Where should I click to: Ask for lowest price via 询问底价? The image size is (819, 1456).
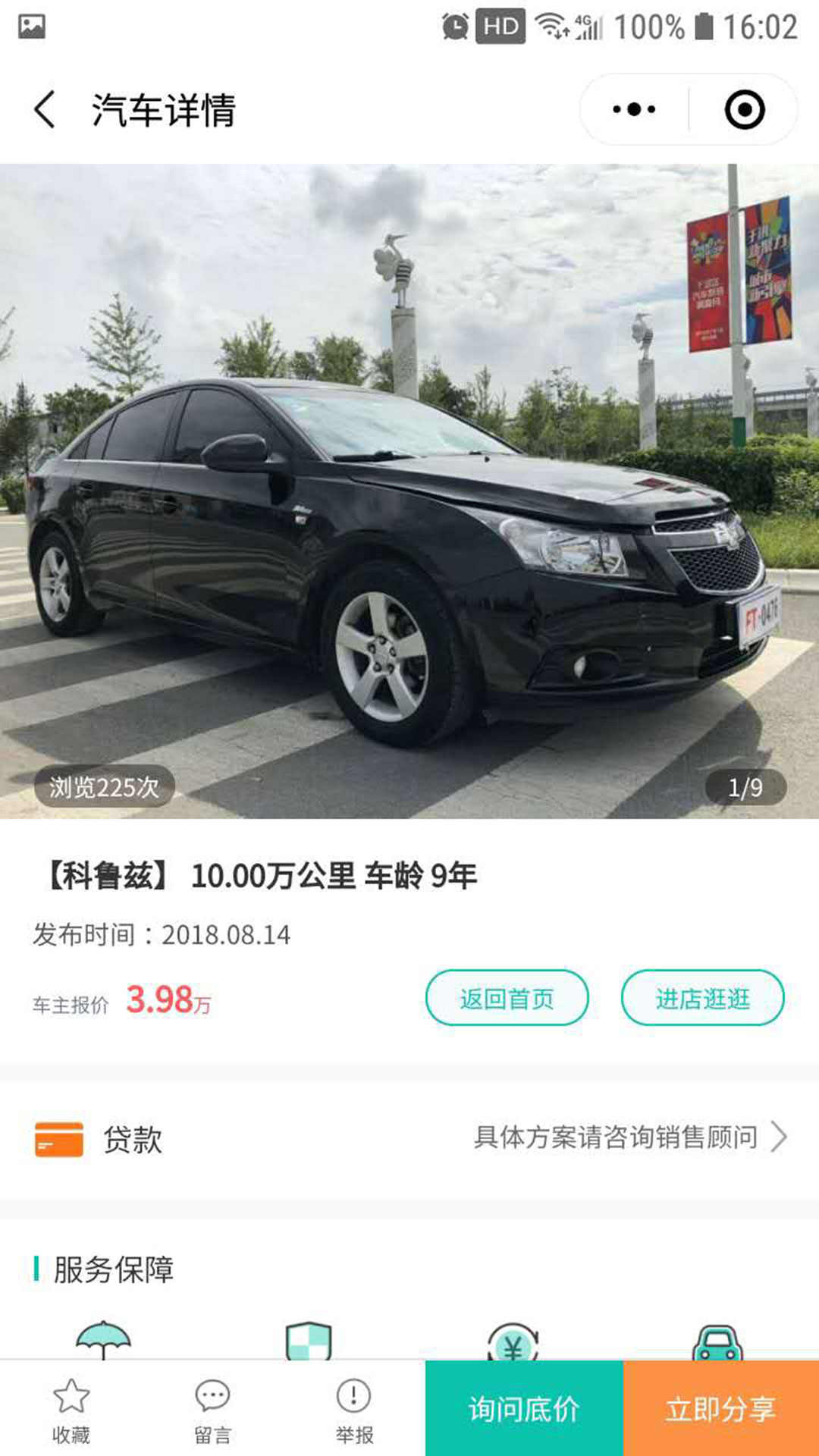point(524,1409)
